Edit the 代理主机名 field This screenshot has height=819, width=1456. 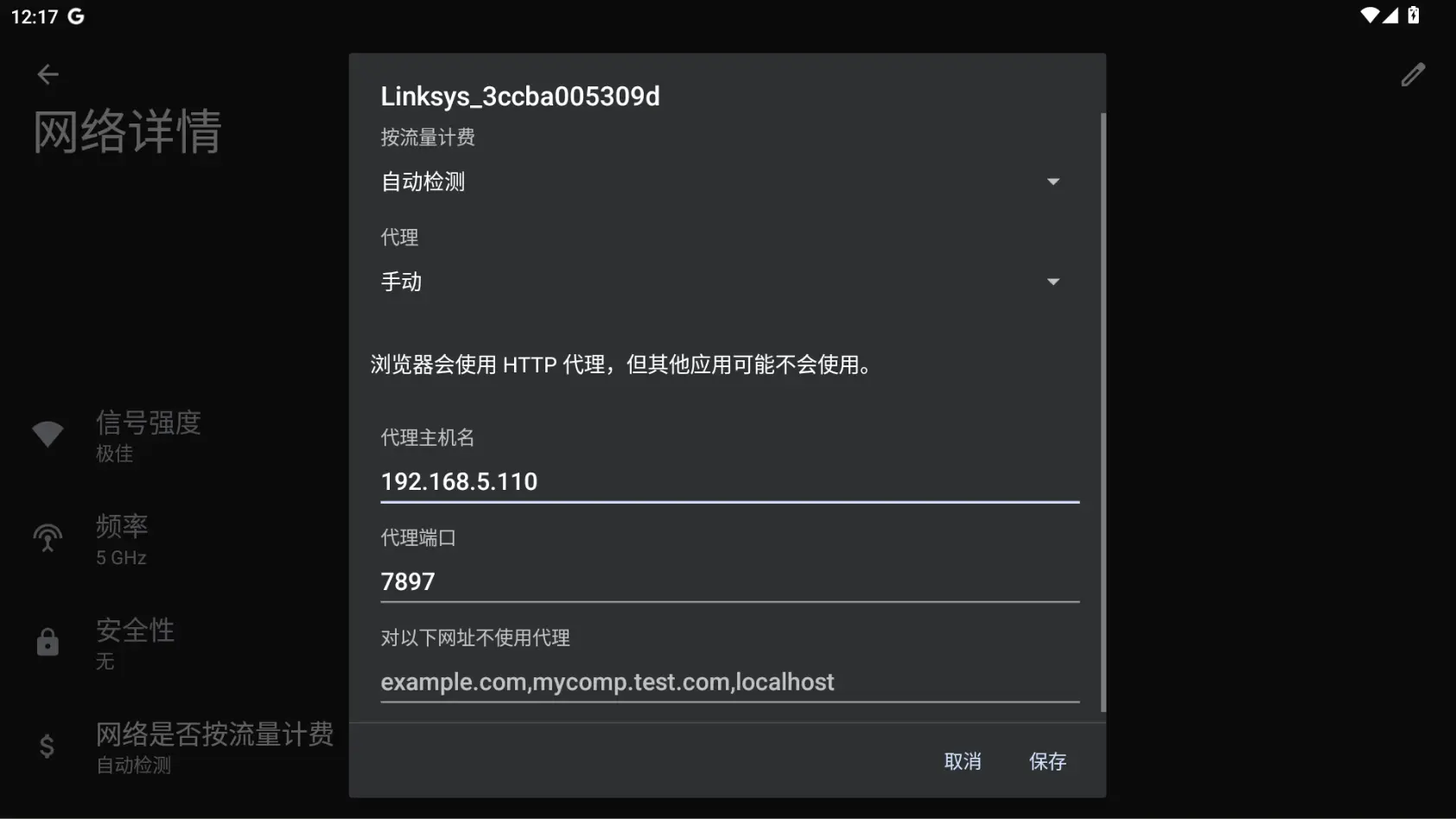[x=728, y=482]
